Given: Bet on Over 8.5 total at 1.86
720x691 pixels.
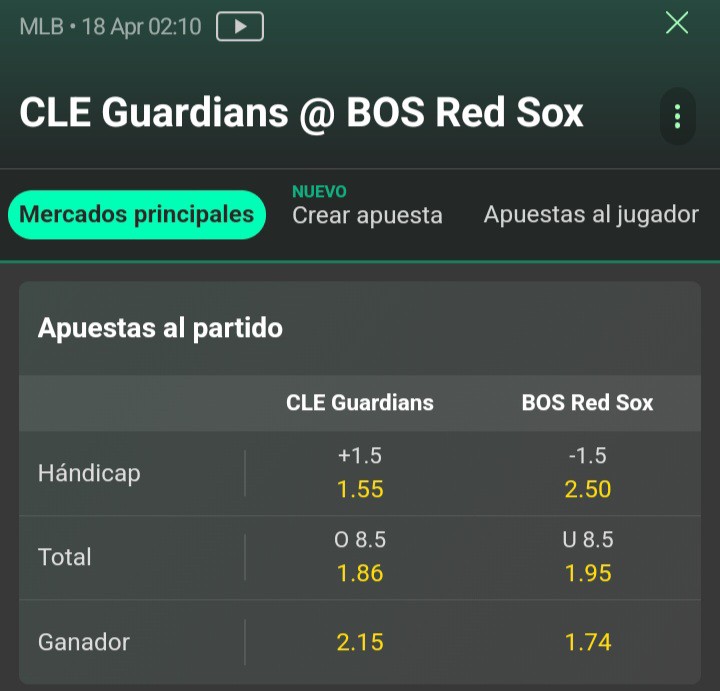Looking at the screenshot, I should (360, 557).
